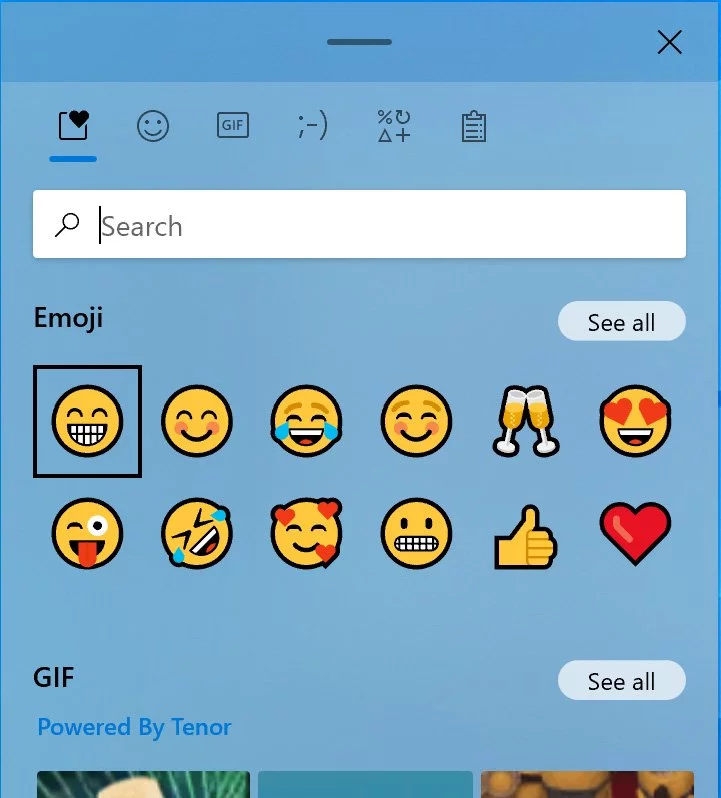Open the Kaomoji tab
The width and height of the screenshot is (721, 798).
tap(312, 127)
